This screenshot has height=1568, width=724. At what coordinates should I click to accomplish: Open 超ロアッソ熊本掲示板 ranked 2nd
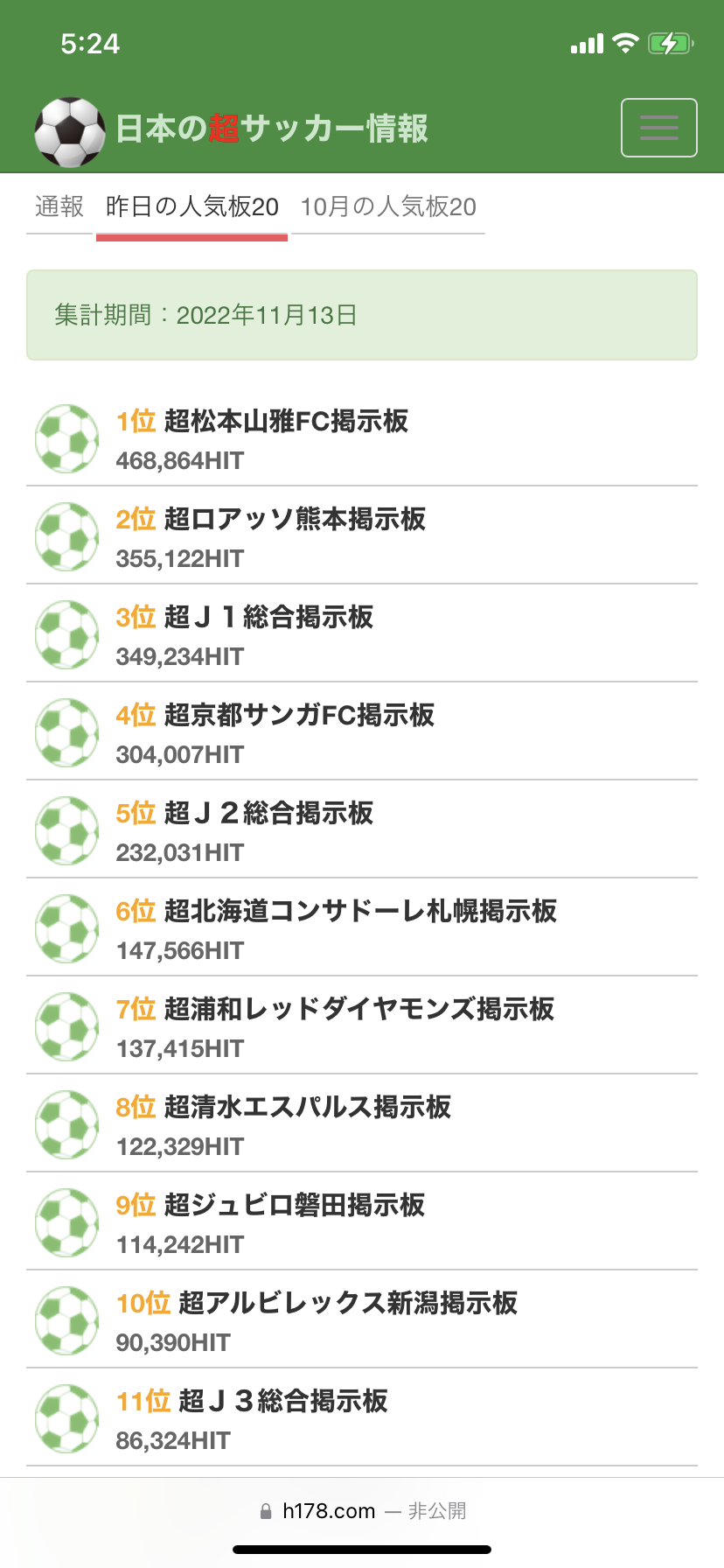click(x=362, y=535)
